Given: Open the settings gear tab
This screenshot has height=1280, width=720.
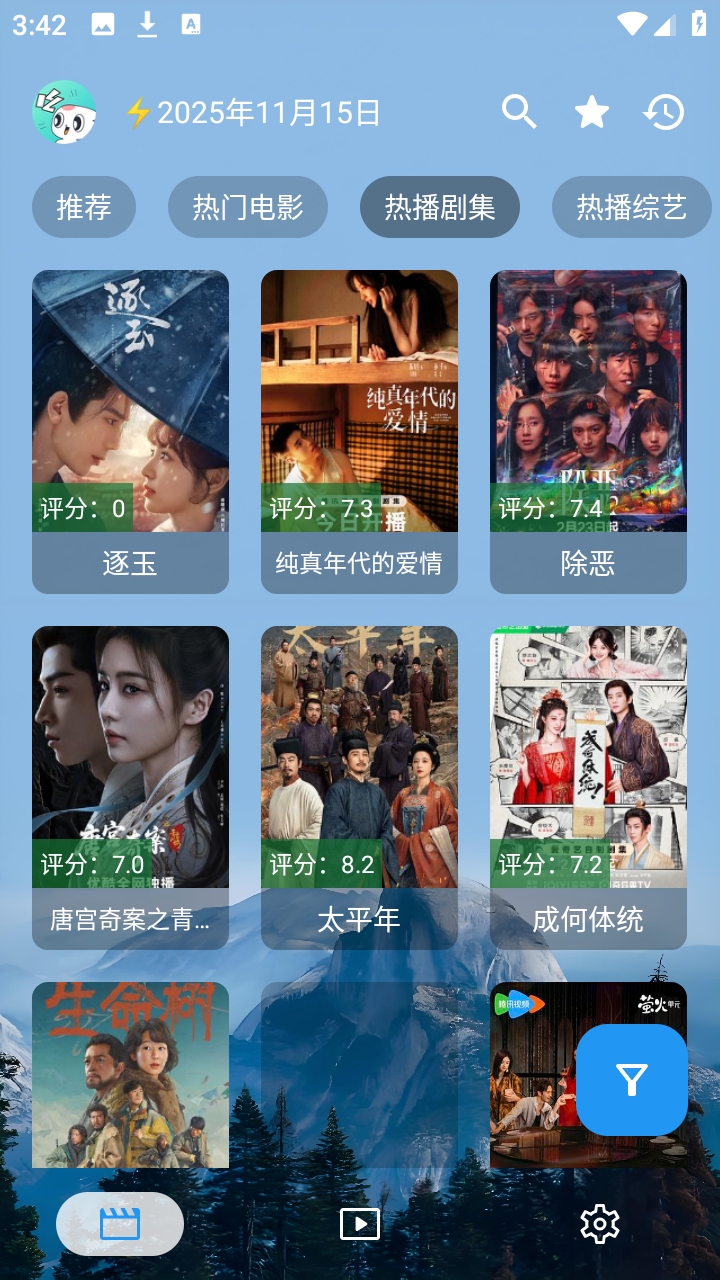Looking at the screenshot, I should tap(600, 1224).
